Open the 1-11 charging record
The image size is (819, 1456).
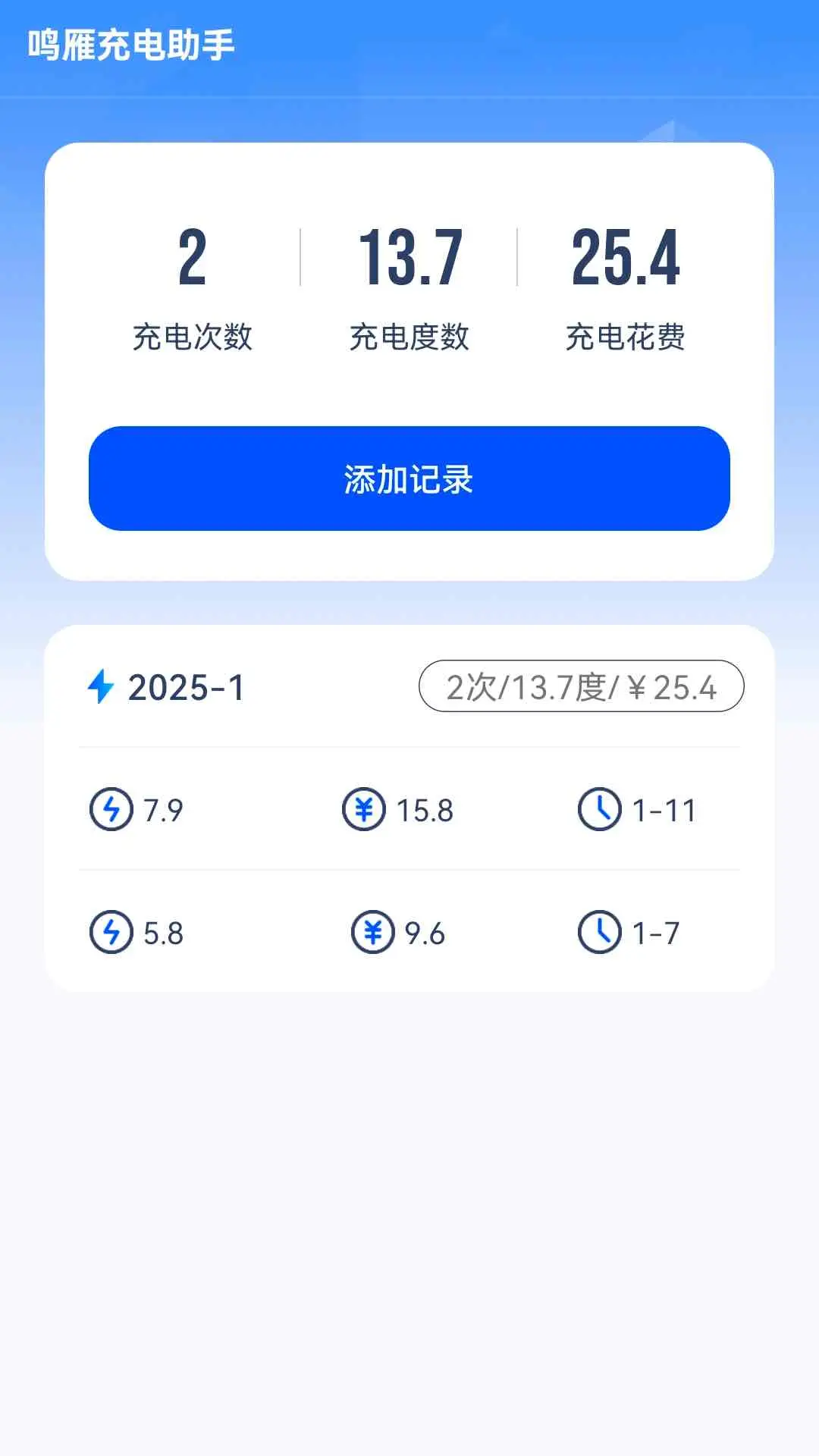409,810
